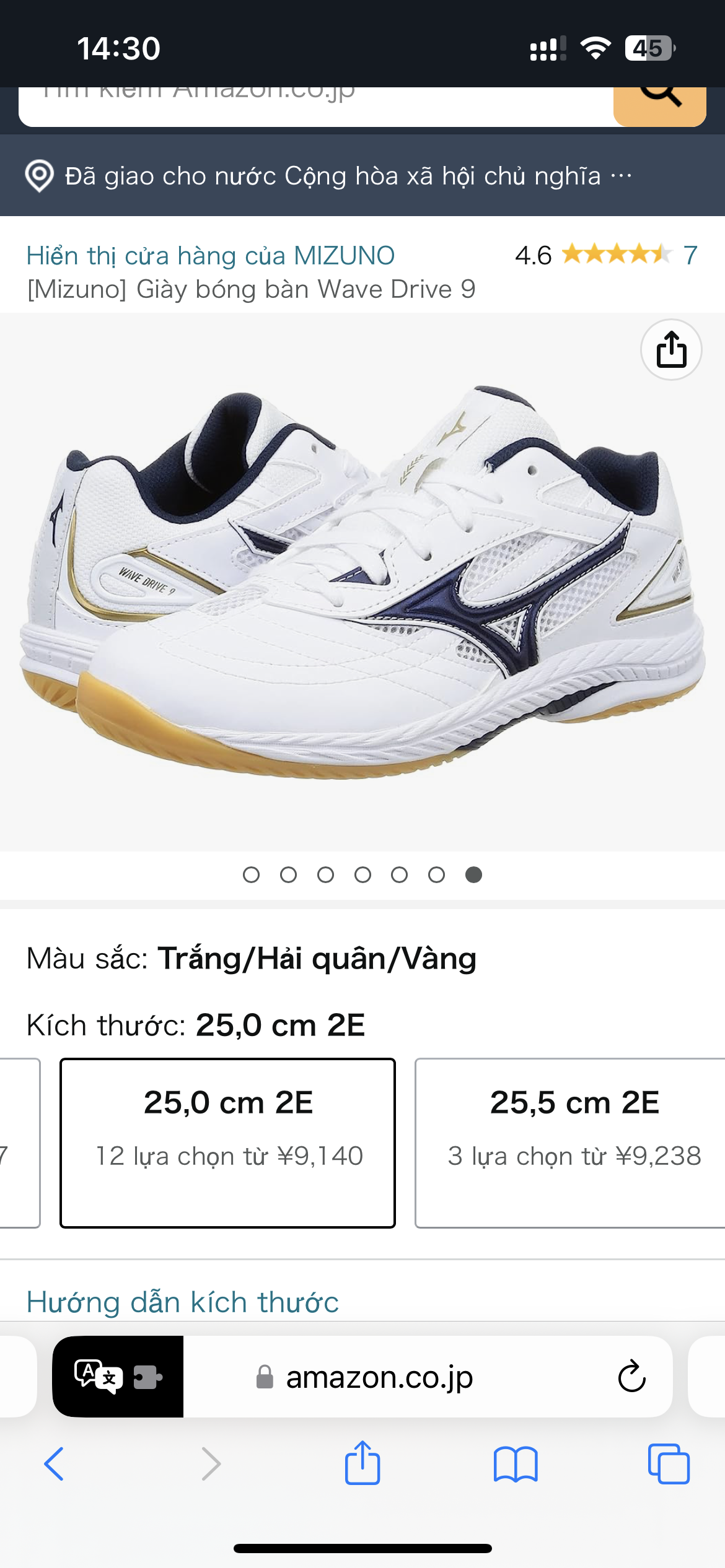The image size is (725, 1568).
Task: Show all open Safari tabs
Action: (669, 1464)
